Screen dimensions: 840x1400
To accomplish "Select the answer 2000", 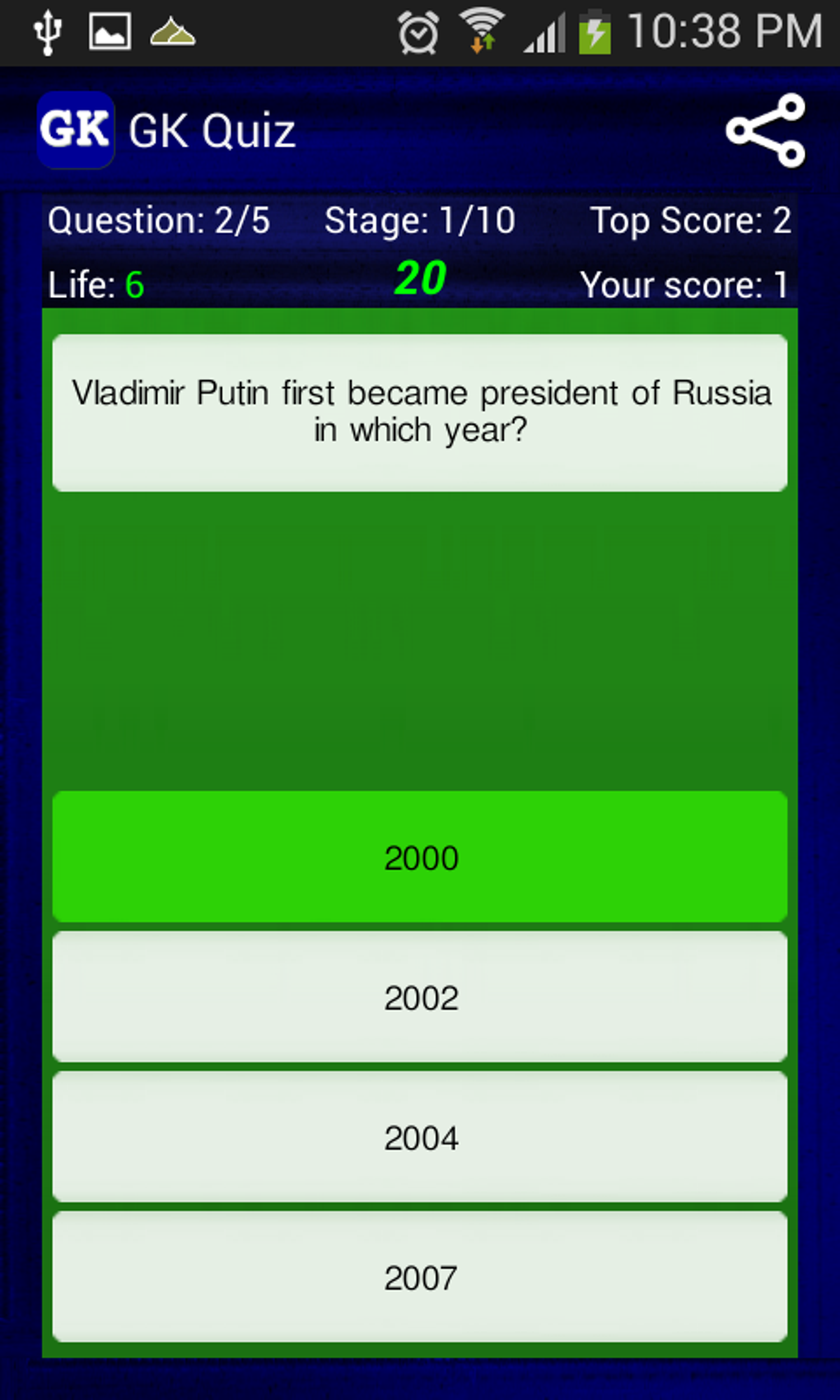I will (x=420, y=856).
